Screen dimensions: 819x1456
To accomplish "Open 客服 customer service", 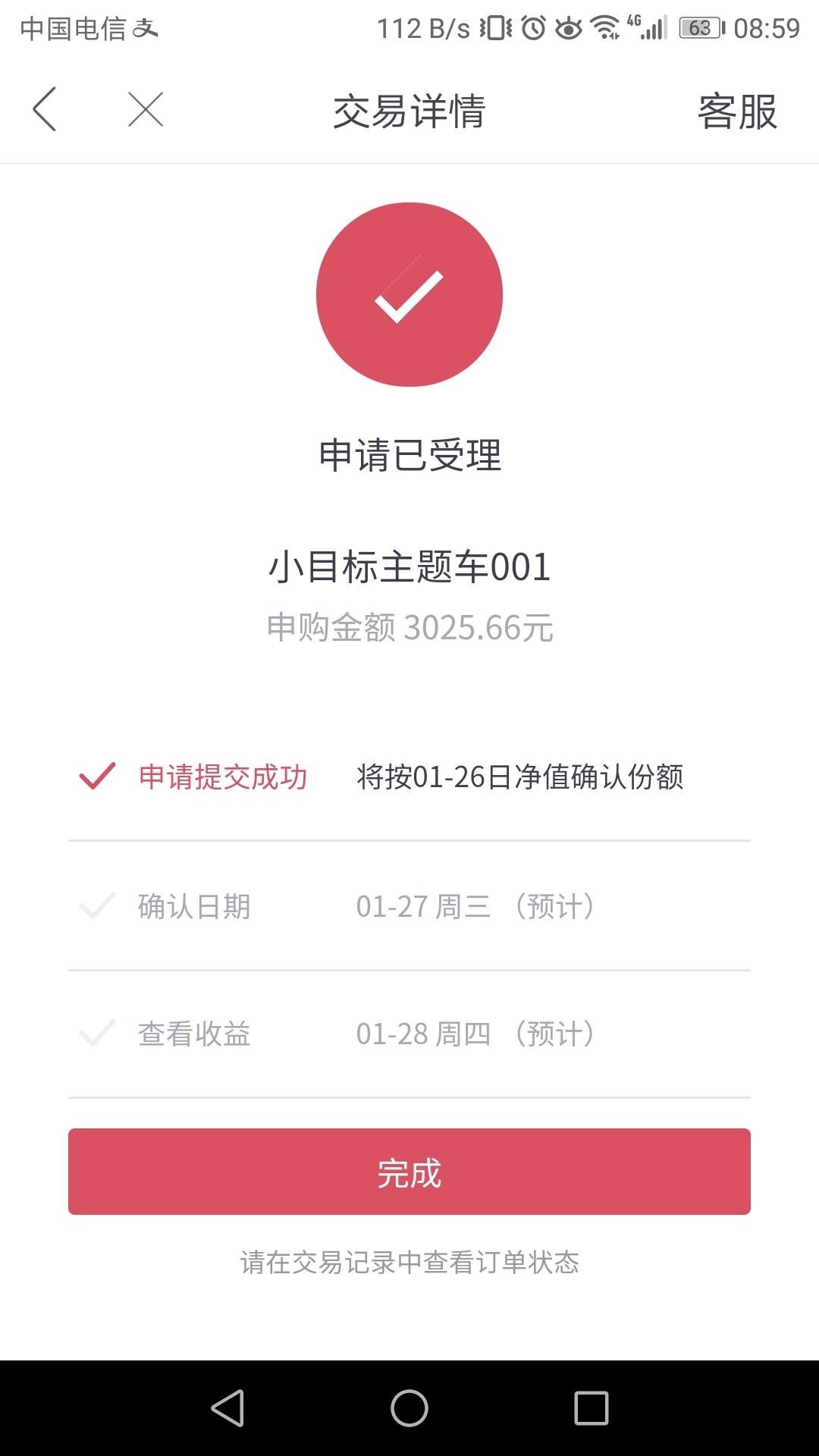I will (737, 111).
